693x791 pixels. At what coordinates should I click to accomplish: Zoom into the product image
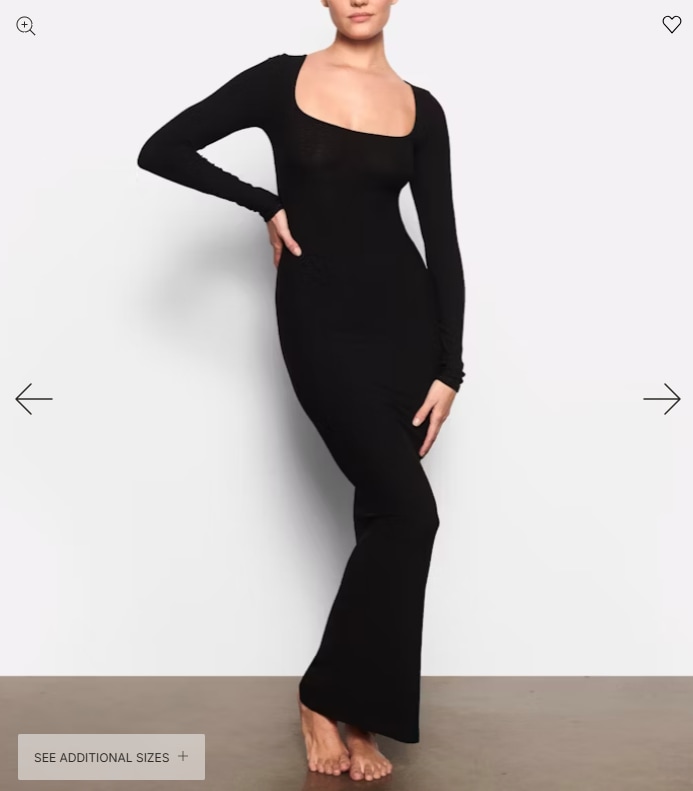click(x=26, y=26)
